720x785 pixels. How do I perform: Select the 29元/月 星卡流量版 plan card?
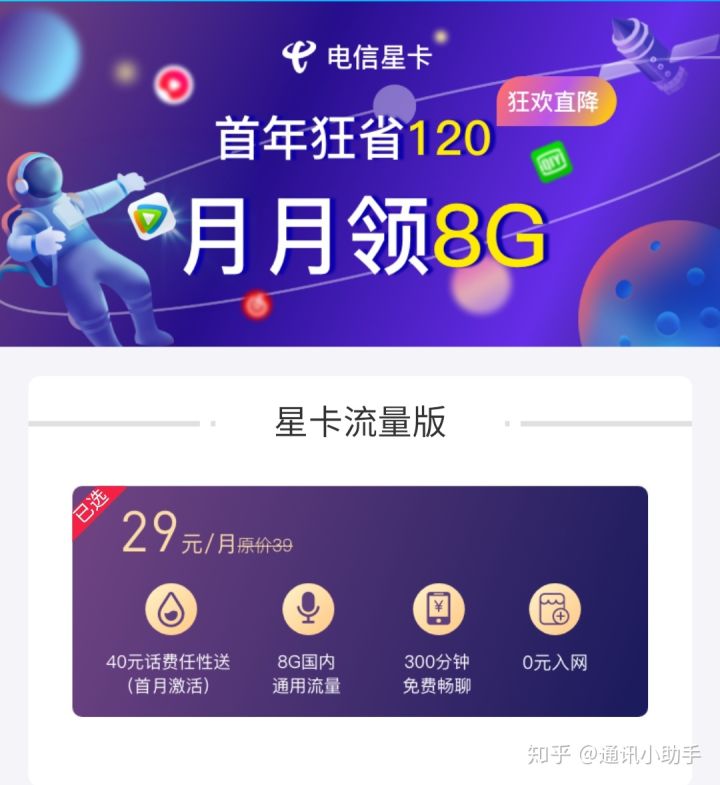click(360, 600)
